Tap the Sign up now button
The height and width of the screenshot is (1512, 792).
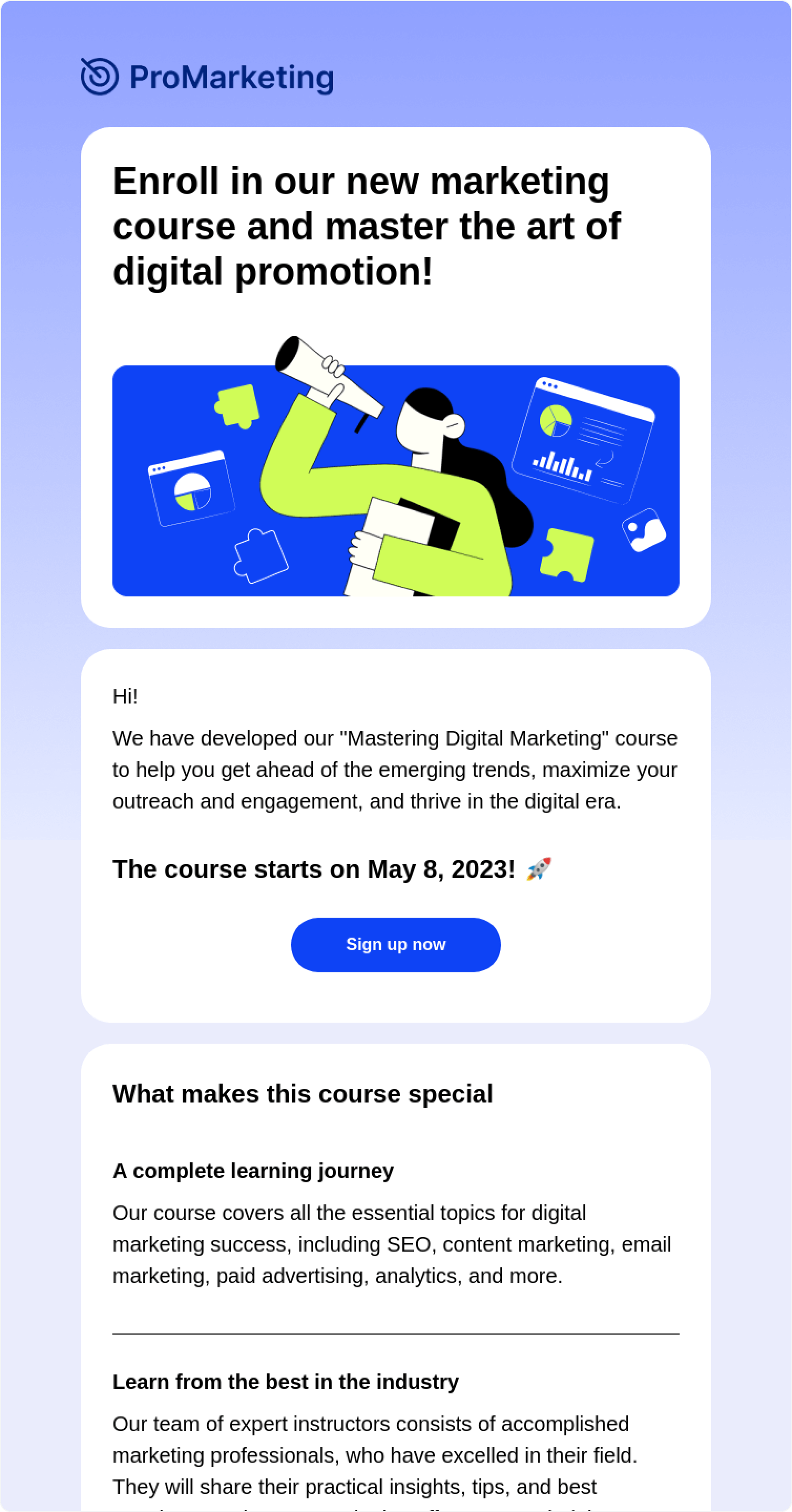(395, 944)
